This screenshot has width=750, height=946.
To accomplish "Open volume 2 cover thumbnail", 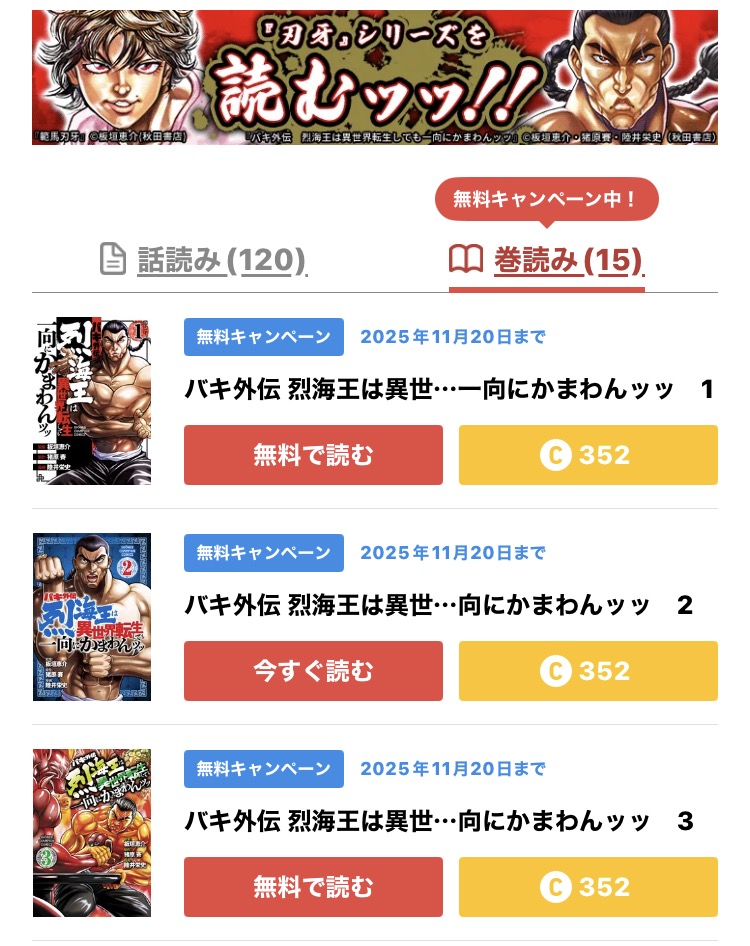I will point(92,617).
